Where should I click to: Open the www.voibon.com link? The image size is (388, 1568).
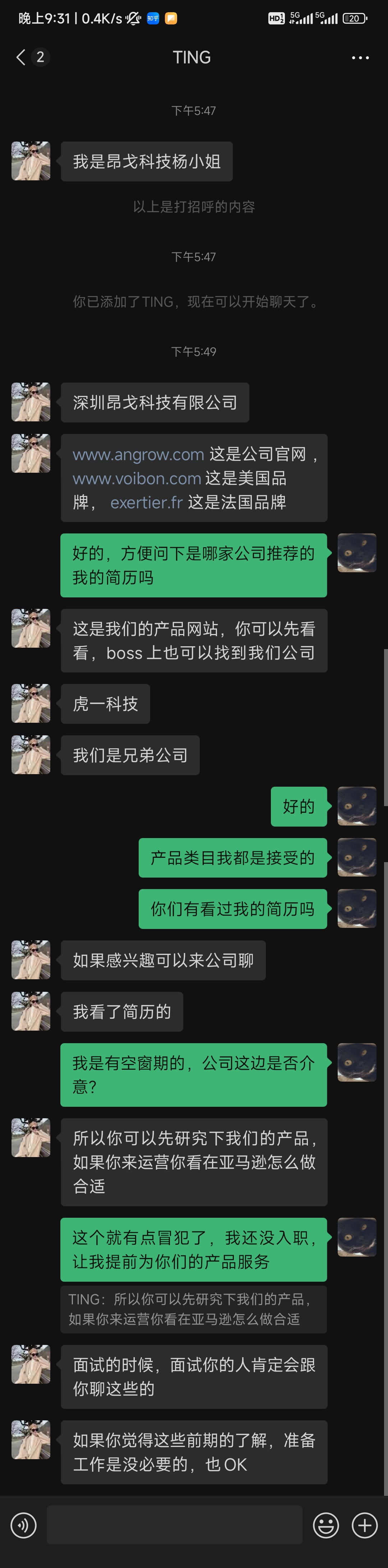click(x=137, y=478)
